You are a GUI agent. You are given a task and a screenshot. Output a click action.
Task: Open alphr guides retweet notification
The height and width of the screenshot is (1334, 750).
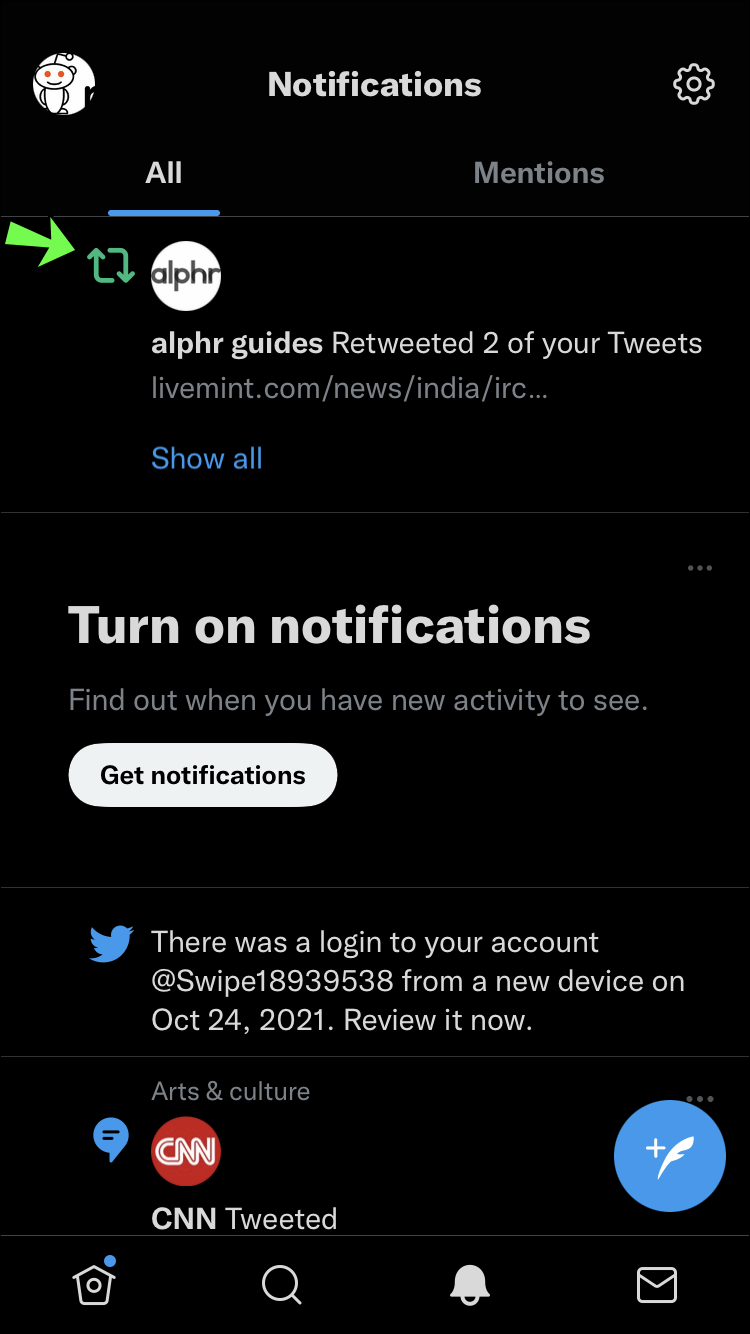426,344
